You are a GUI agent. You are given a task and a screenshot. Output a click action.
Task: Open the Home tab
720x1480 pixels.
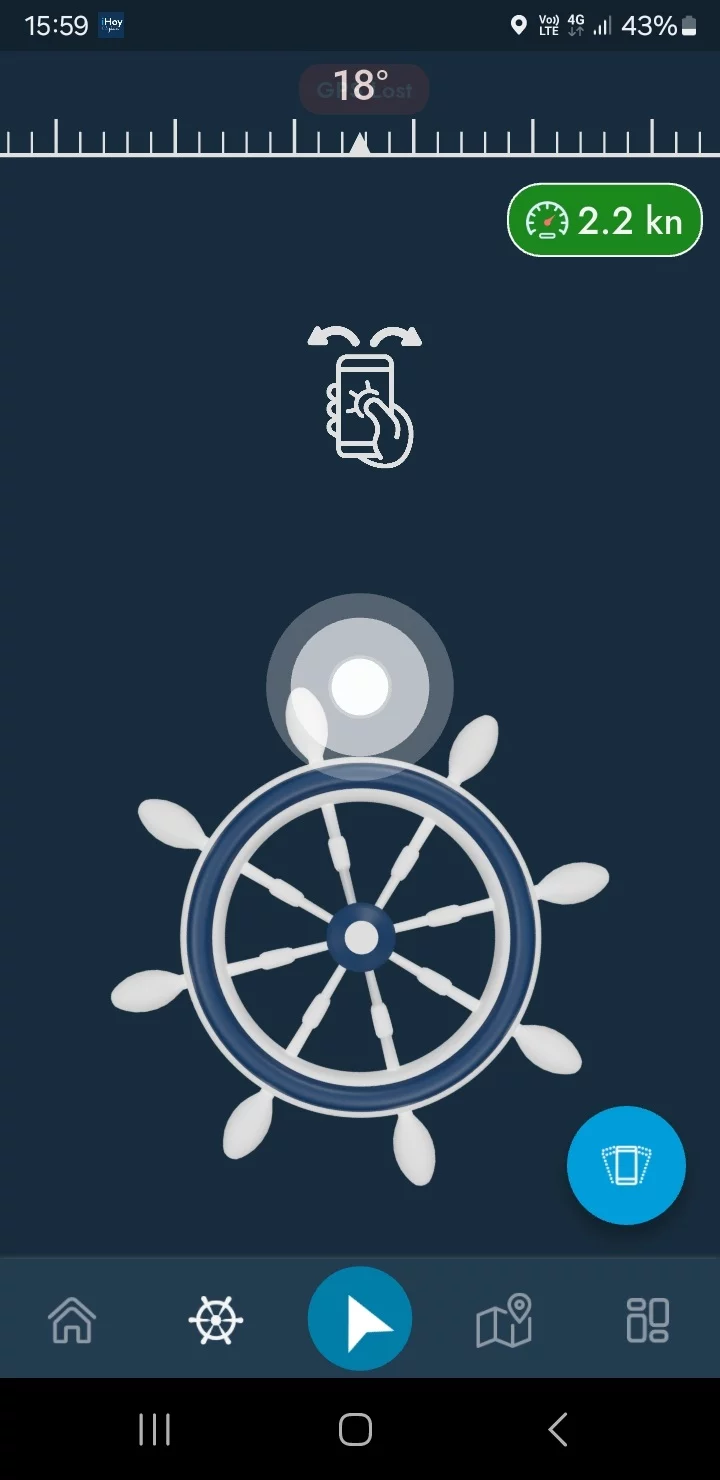(x=72, y=1321)
